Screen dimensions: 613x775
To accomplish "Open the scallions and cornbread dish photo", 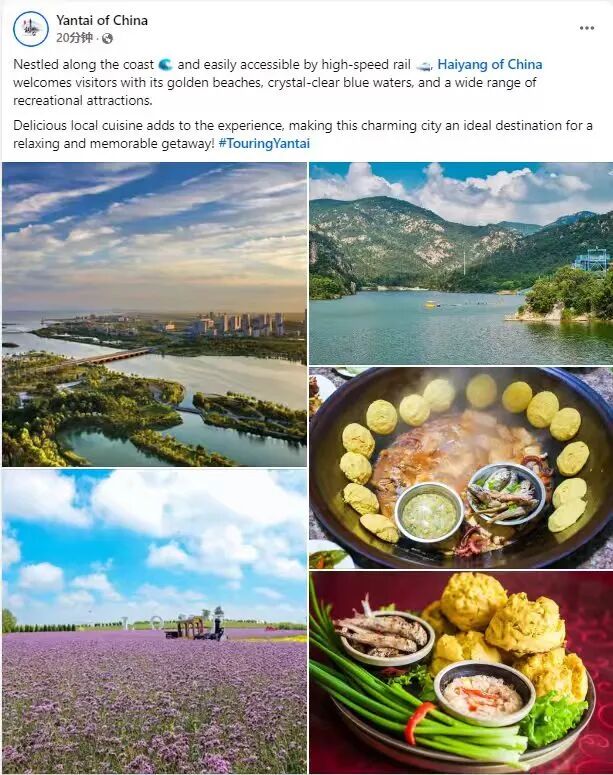I will [460, 672].
